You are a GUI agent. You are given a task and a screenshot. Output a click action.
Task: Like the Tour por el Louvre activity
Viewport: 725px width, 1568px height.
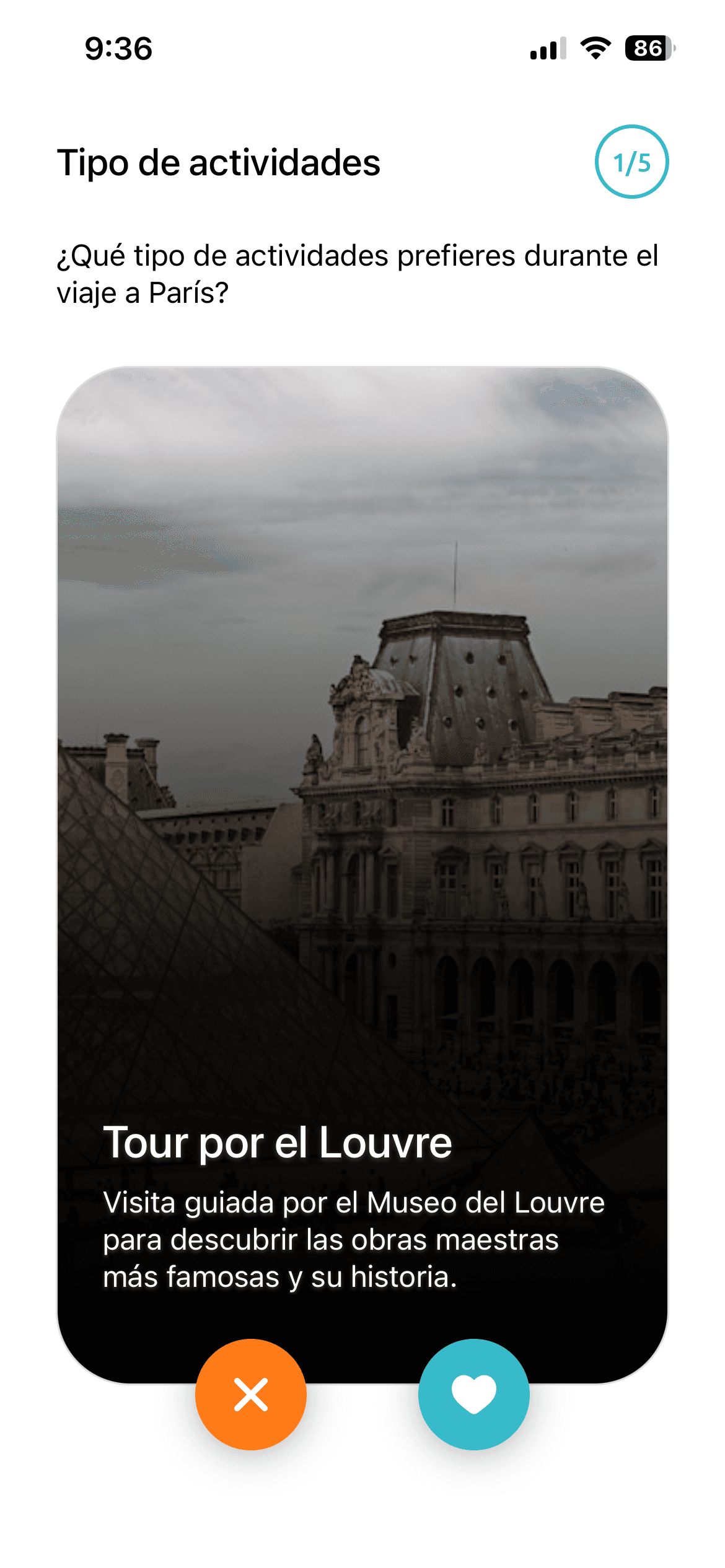(474, 1394)
